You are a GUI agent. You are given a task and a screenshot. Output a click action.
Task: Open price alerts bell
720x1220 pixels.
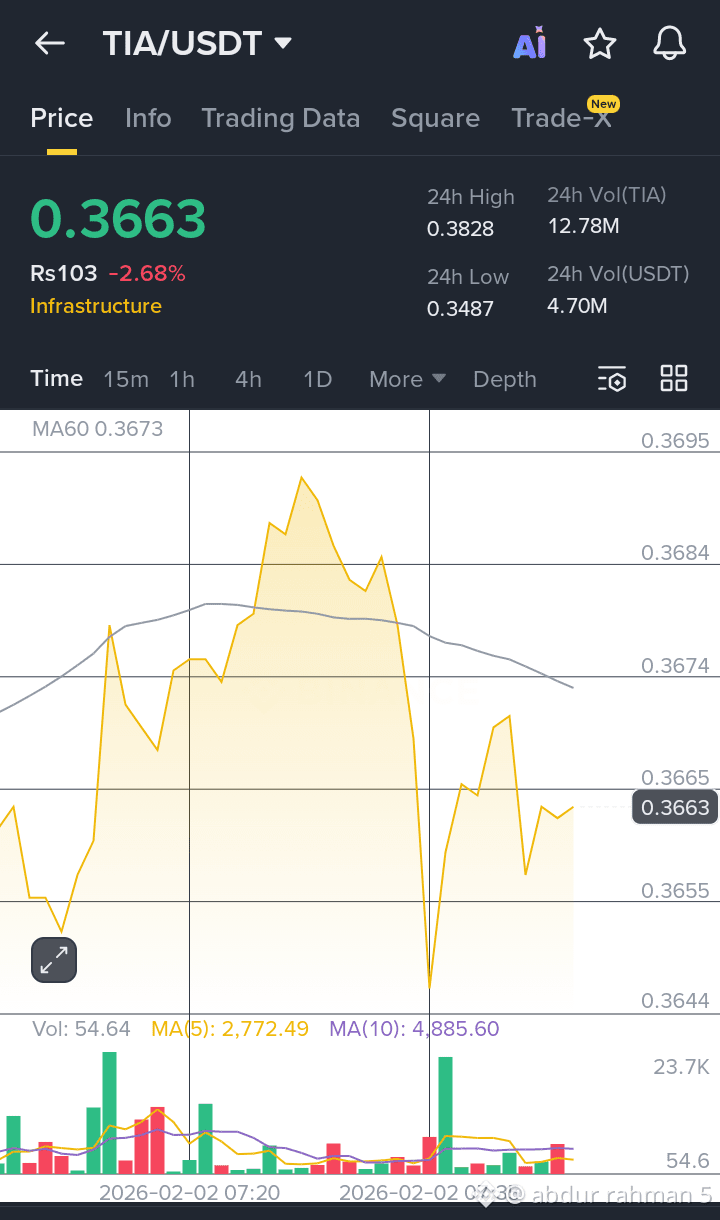tap(669, 43)
